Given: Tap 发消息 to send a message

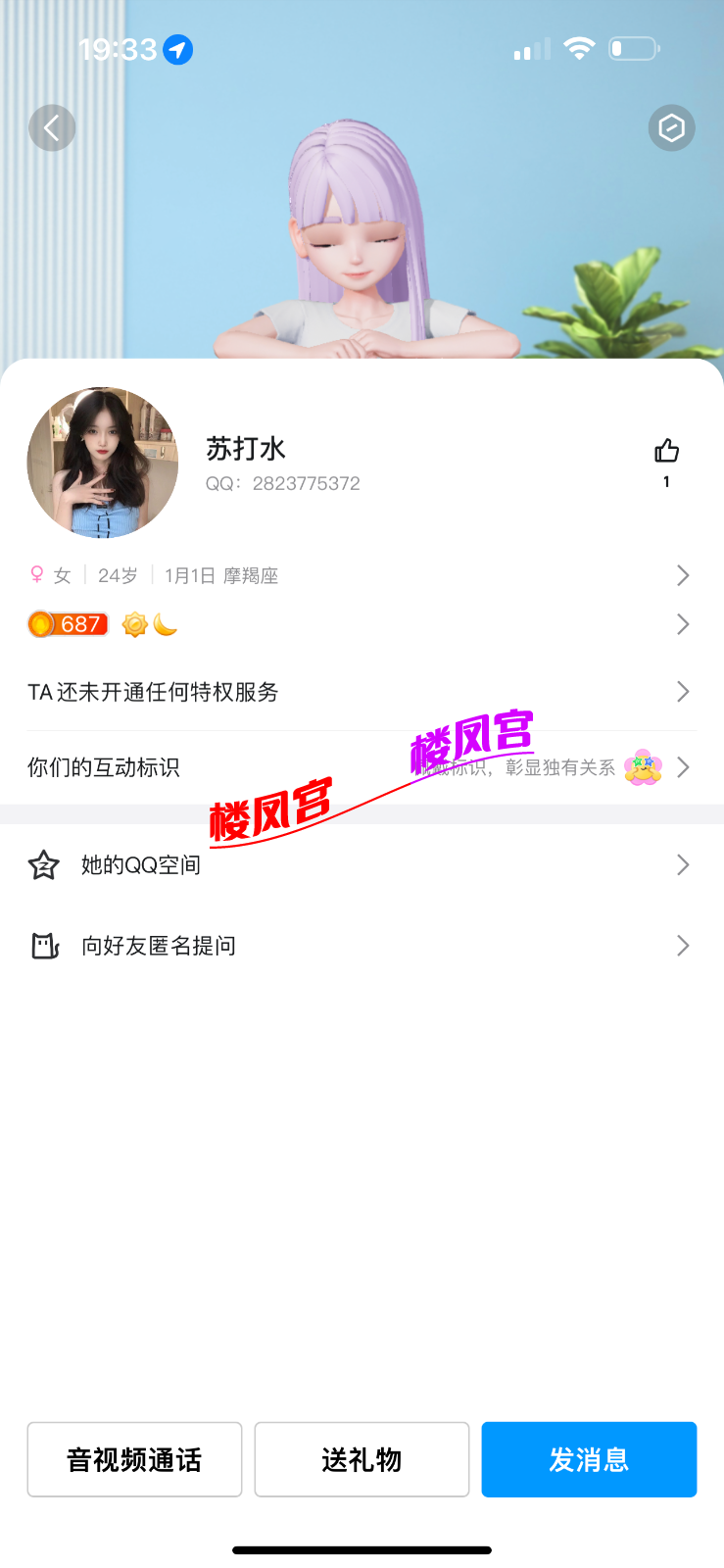Looking at the screenshot, I should coord(589,1459).
